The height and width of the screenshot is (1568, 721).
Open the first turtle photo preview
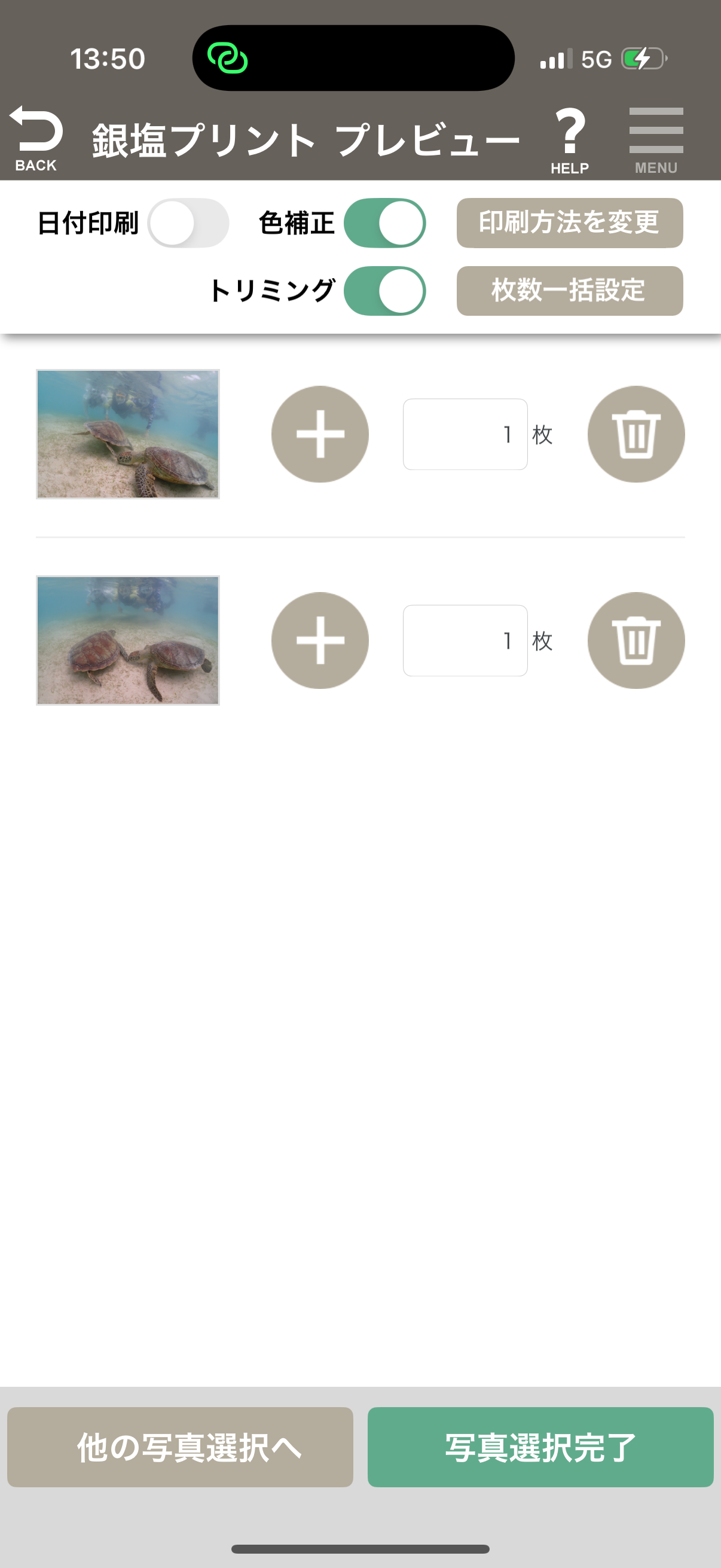tap(128, 434)
